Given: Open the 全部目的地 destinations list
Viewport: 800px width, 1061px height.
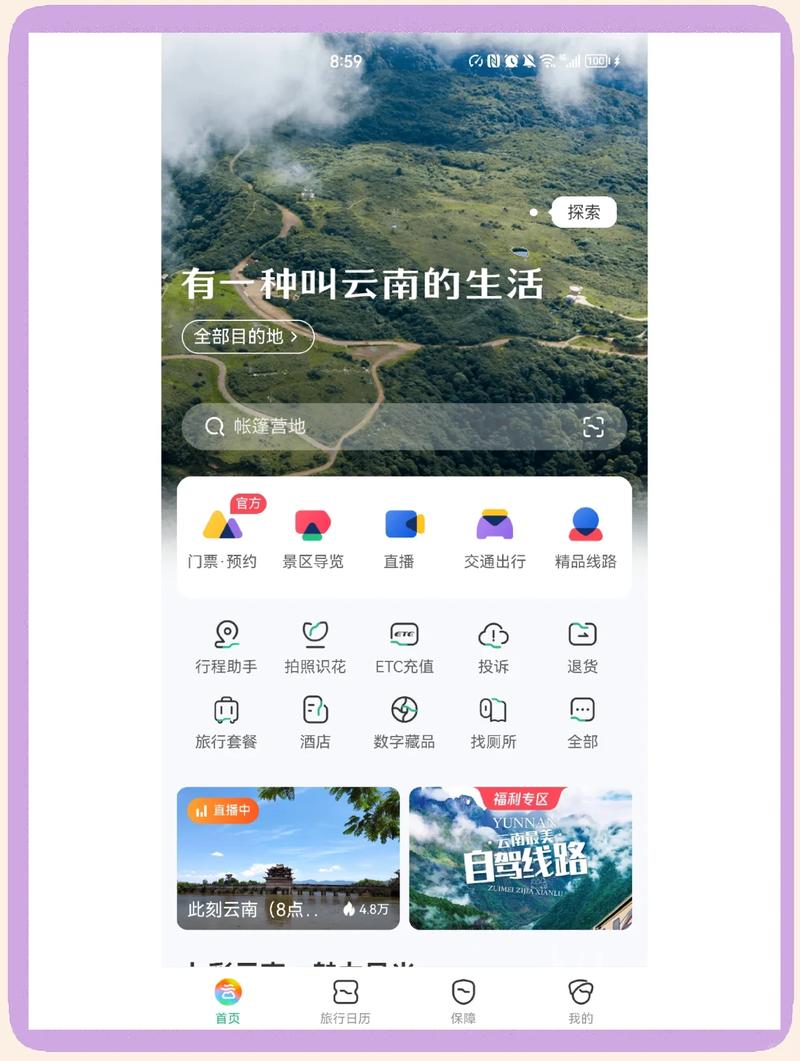Looking at the screenshot, I should 247,338.
